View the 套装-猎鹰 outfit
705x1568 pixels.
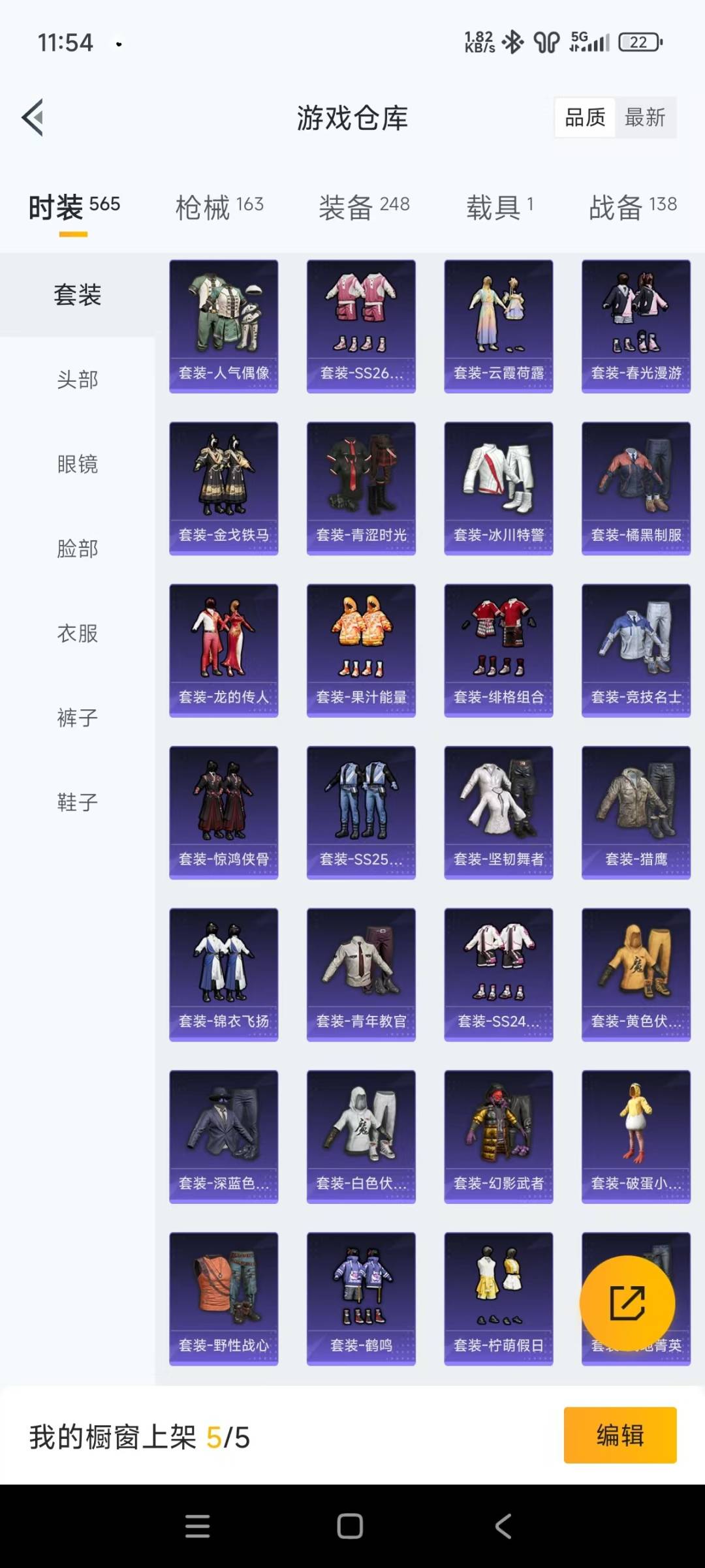click(636, 812)
